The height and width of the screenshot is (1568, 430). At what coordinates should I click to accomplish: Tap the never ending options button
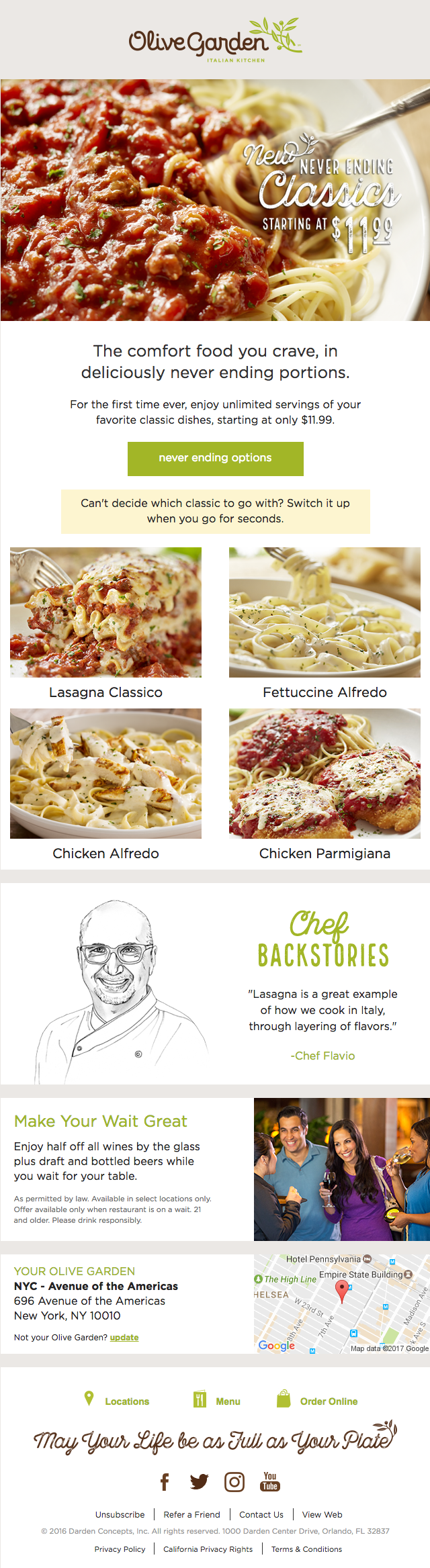coord(215,458)
